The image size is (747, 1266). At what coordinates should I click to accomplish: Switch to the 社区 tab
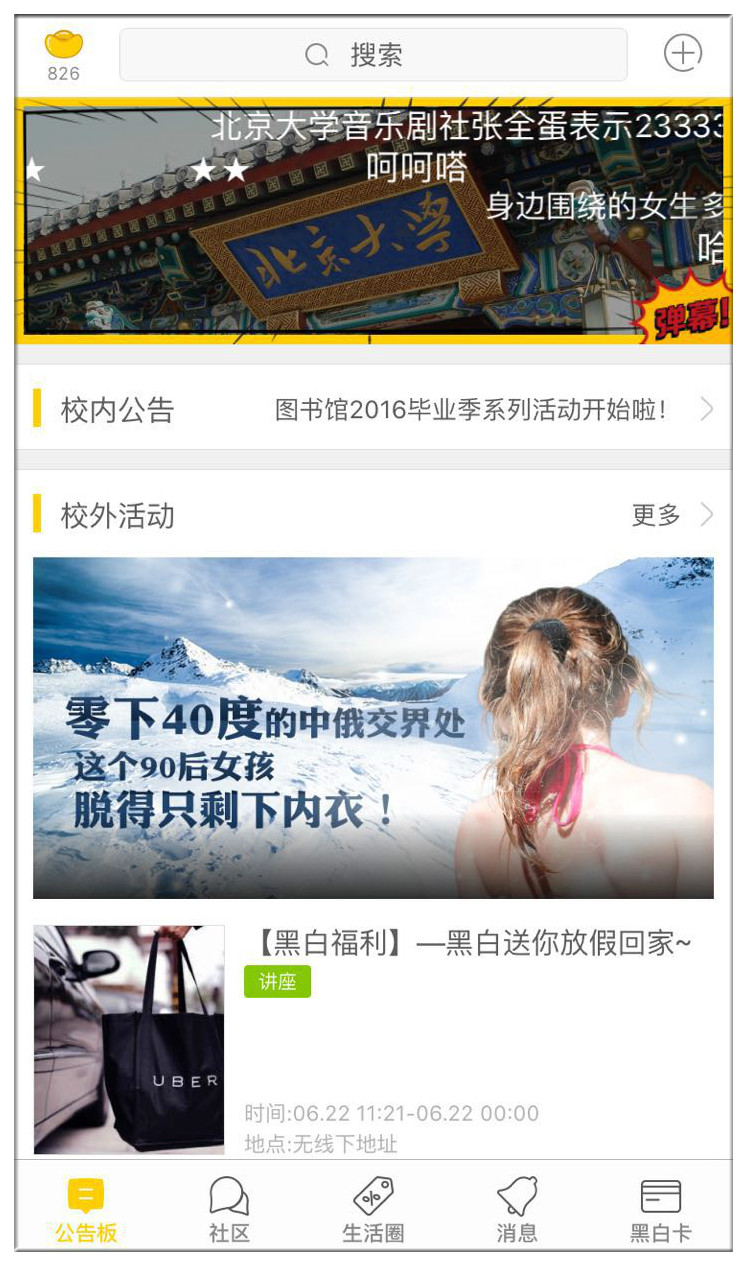click(229, 1210)
